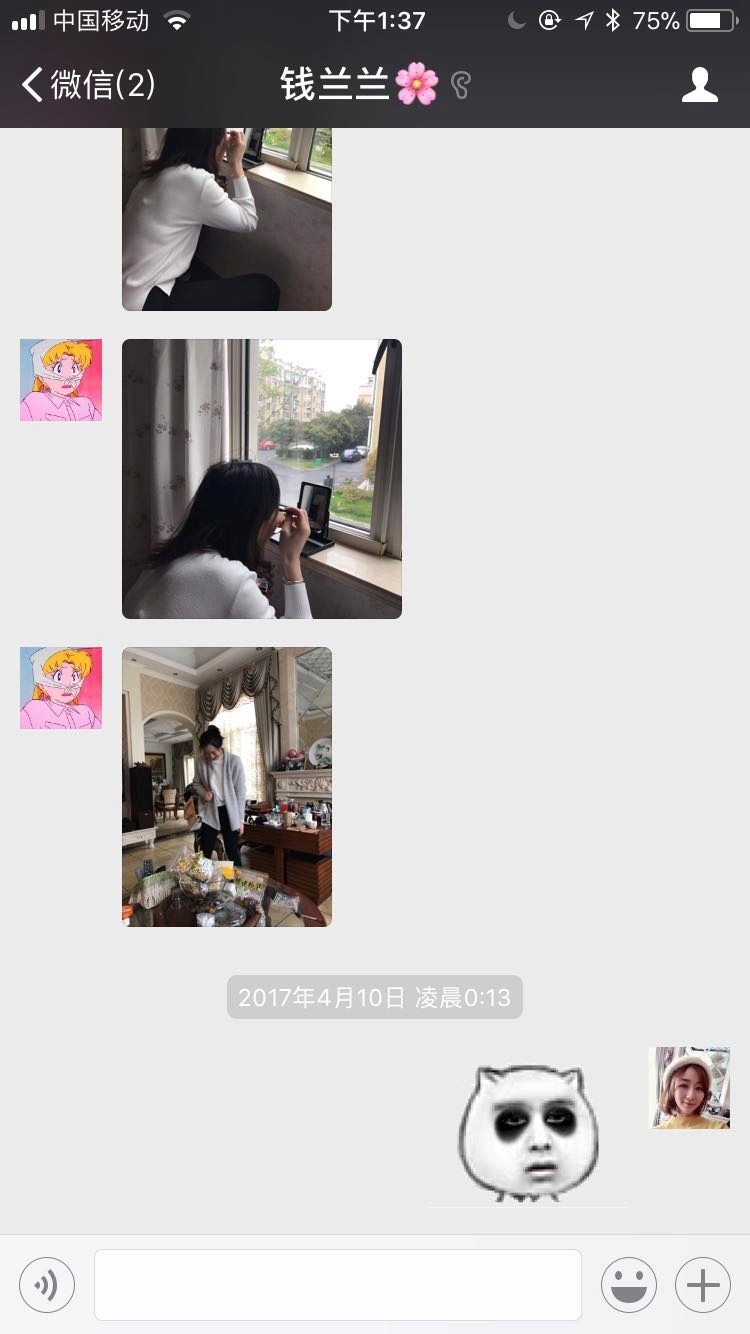Open the cat face sticker message
Image resolution: width=750 pixels, height=1334 pixels.
pos(527,1132)
